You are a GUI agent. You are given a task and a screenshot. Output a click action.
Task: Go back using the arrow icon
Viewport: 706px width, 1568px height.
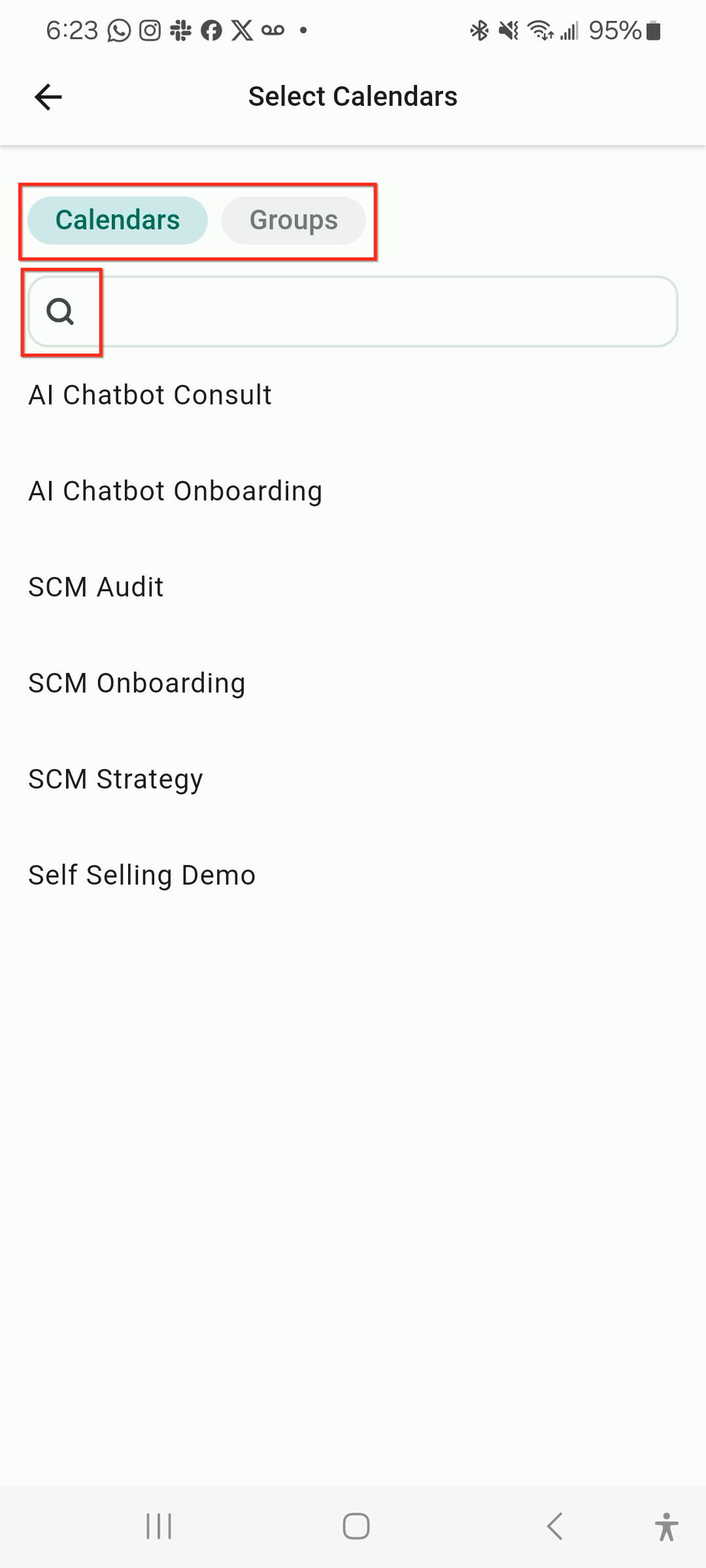click(x=48, y=97)
